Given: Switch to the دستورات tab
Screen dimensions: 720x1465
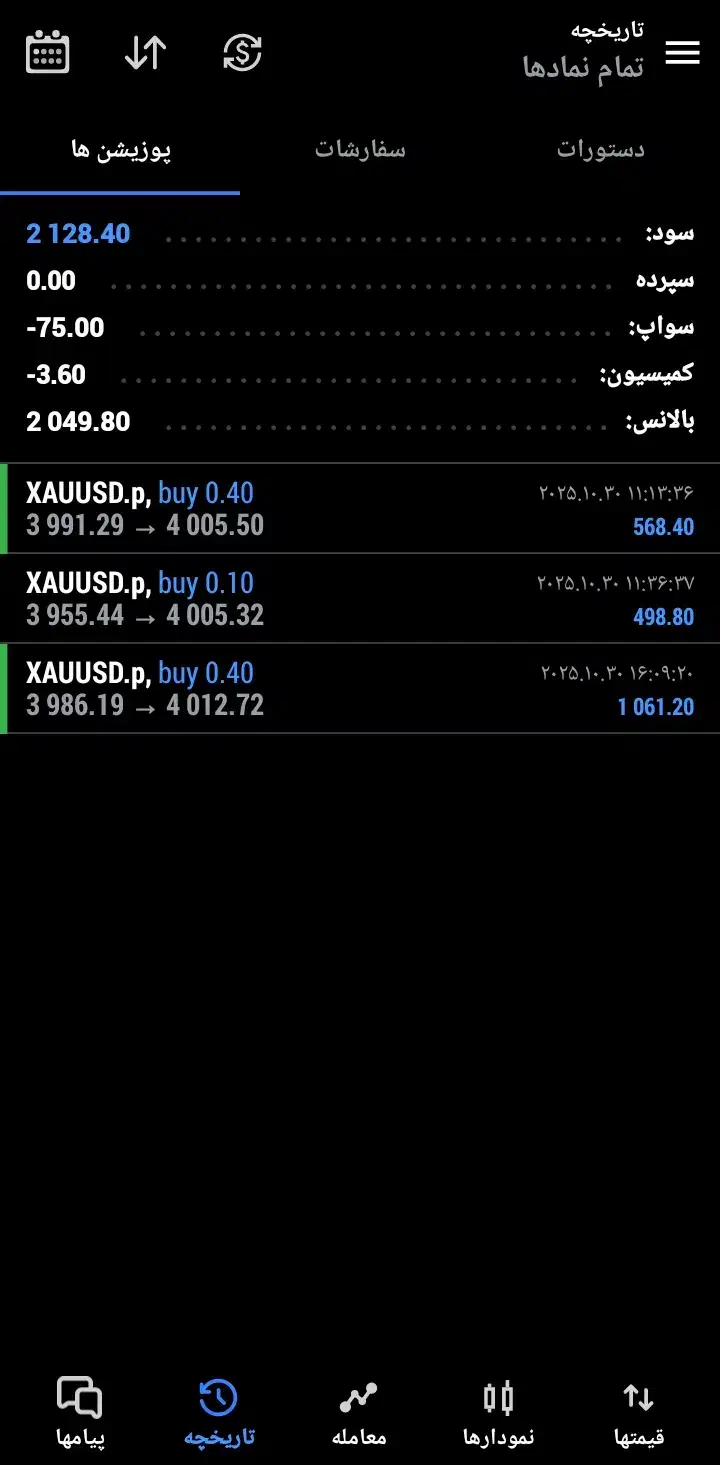Looking at the screenshot, I should 600,150.
